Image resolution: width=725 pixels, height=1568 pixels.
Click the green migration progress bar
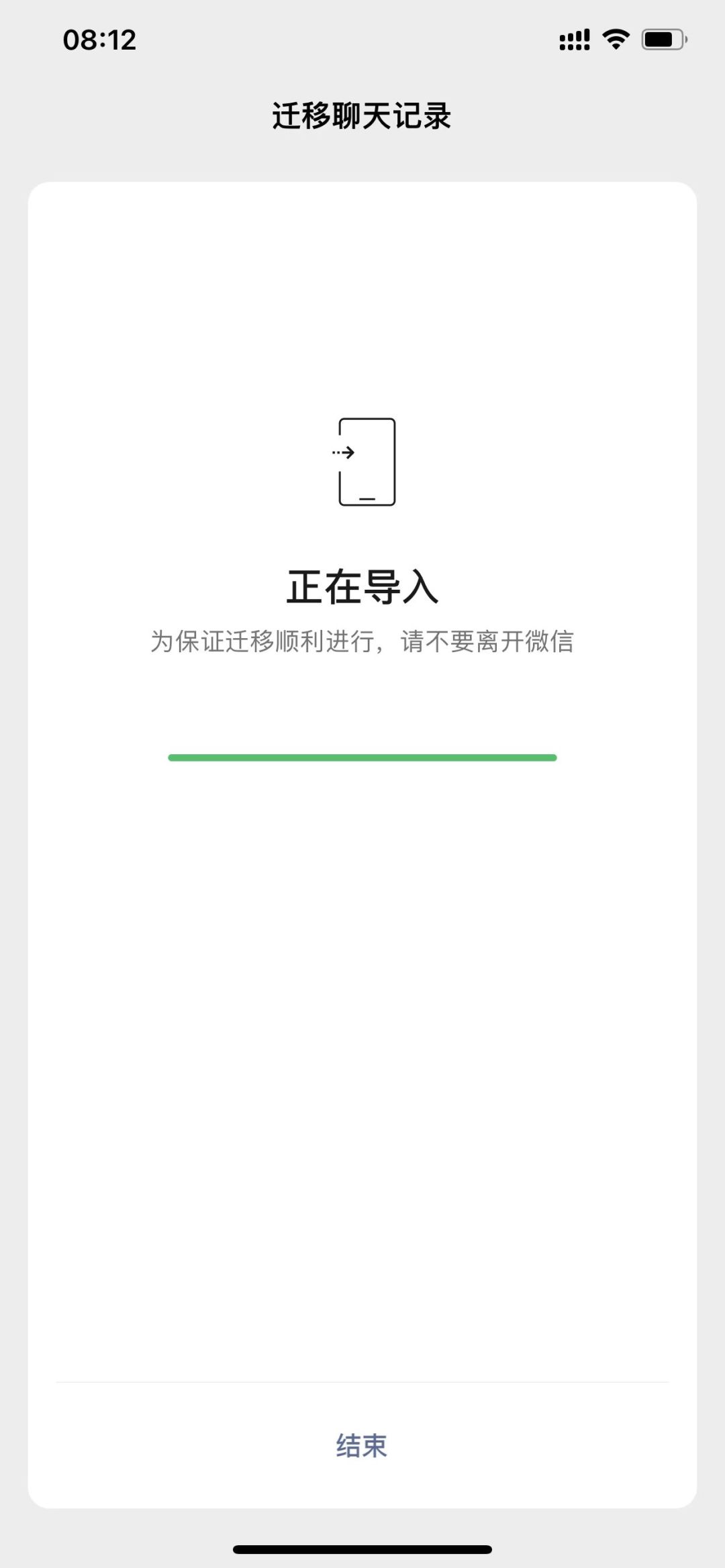click(362, 757)
